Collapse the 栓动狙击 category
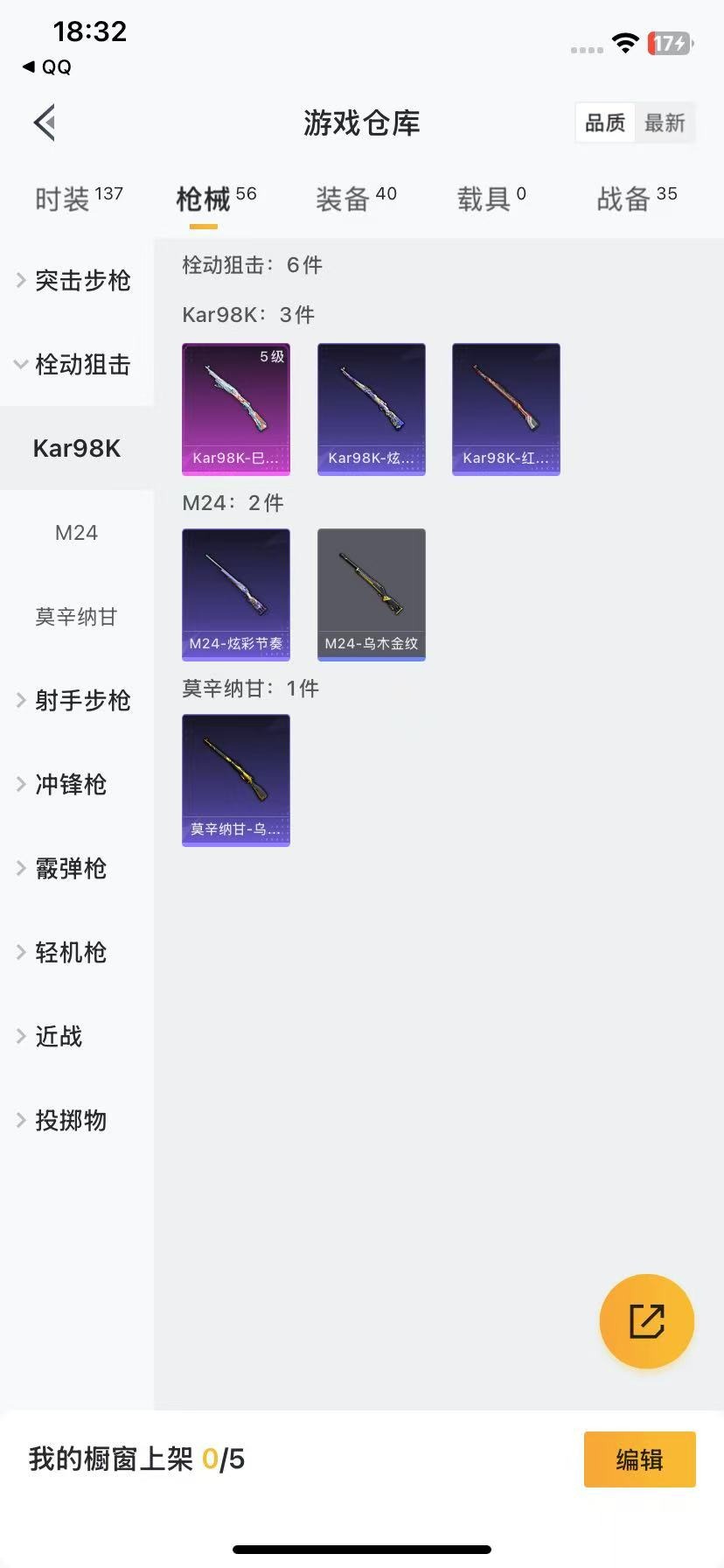 (x=77, y=364)
